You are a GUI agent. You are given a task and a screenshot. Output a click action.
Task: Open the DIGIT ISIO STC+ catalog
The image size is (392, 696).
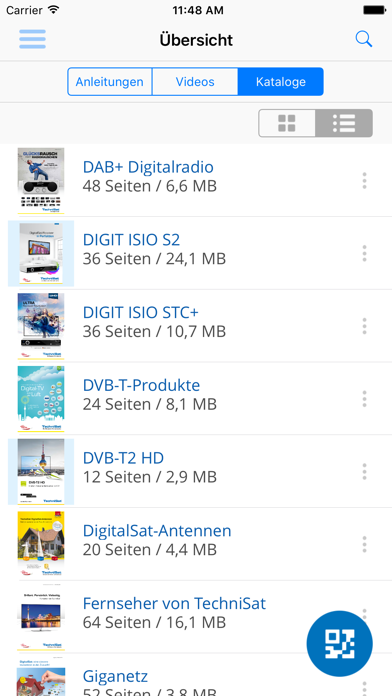coord(196,326)
